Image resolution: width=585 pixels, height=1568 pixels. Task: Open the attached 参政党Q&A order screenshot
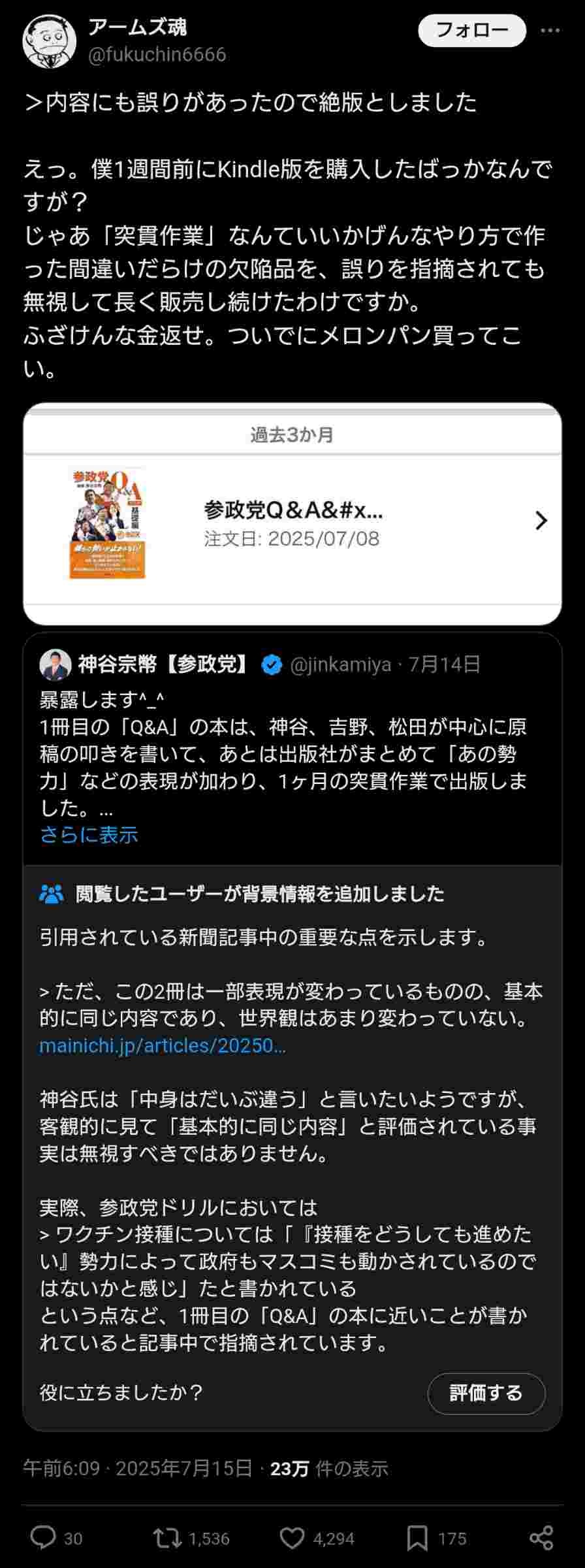[292, 514]
